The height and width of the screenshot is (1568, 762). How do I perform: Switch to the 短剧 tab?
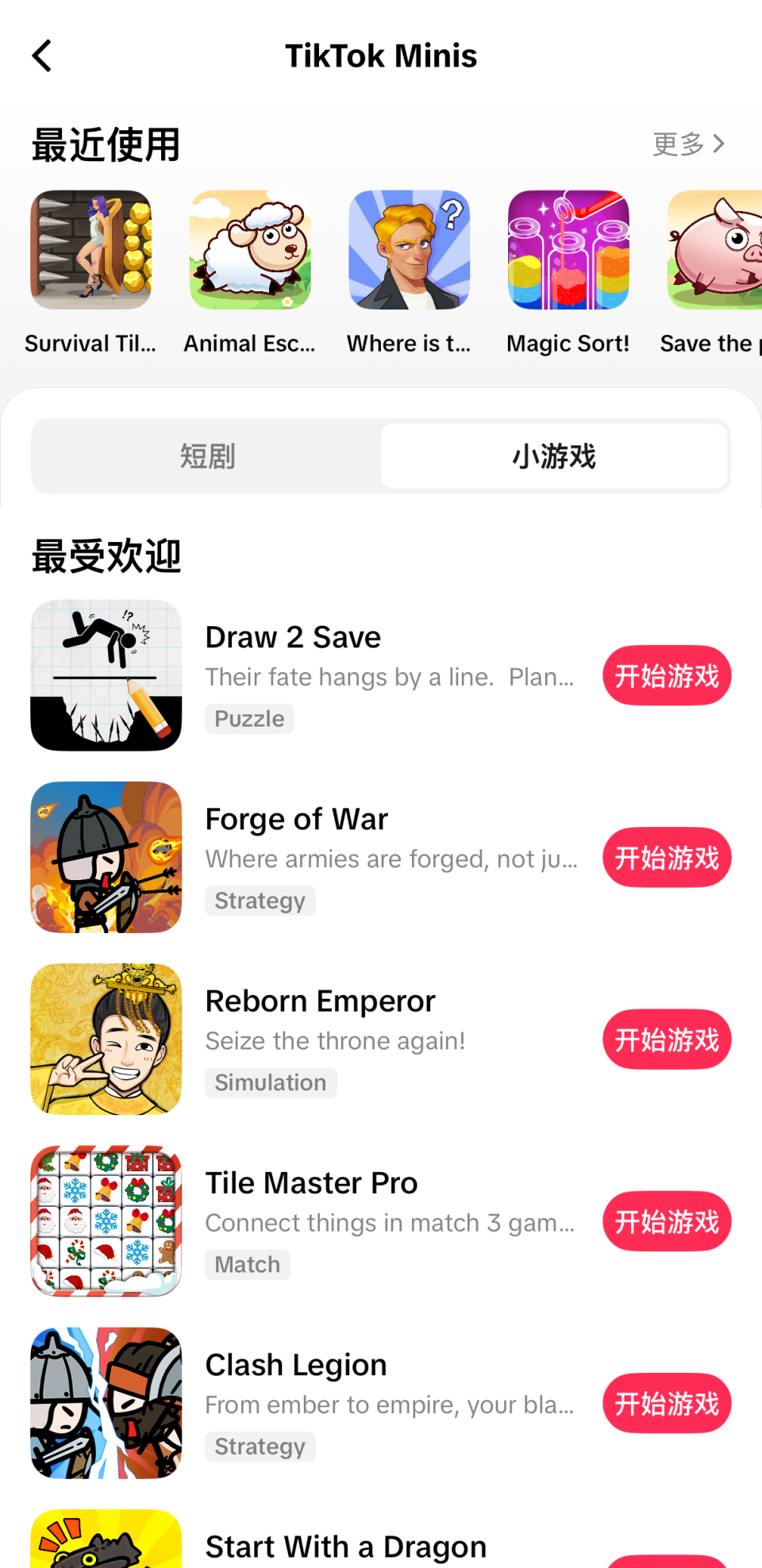(x=206, y=456)
